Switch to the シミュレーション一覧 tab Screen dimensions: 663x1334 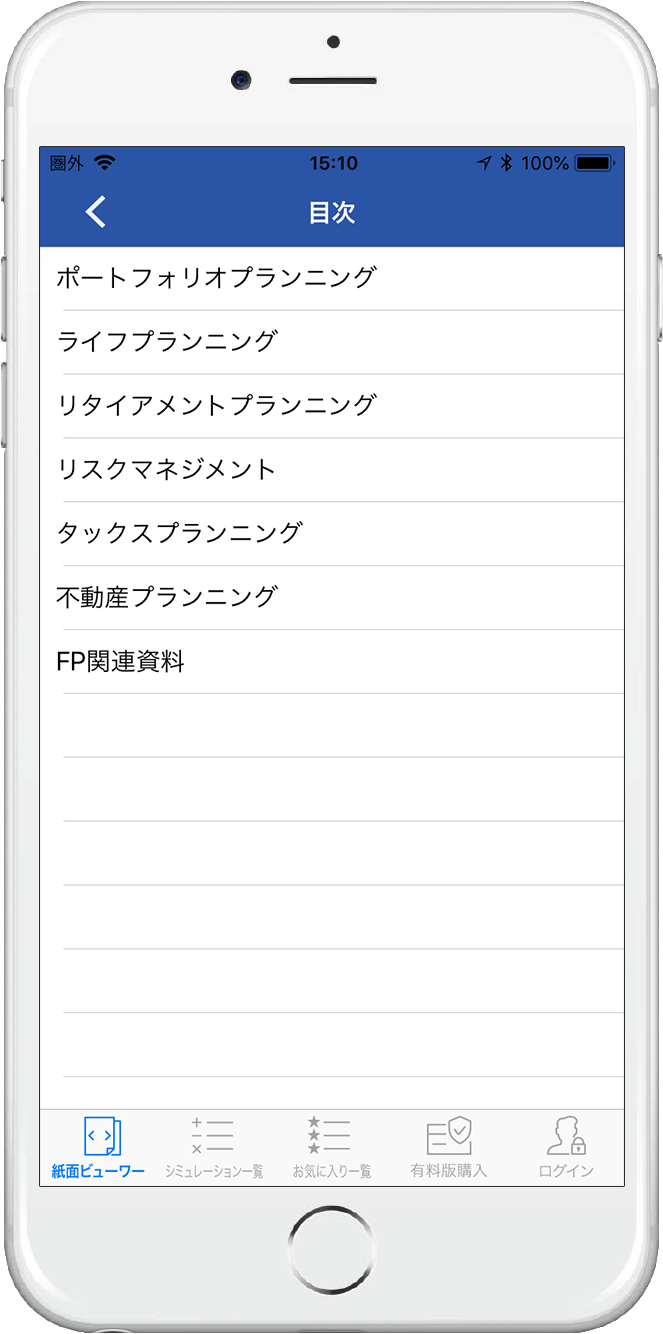[x=213, y=1148]
